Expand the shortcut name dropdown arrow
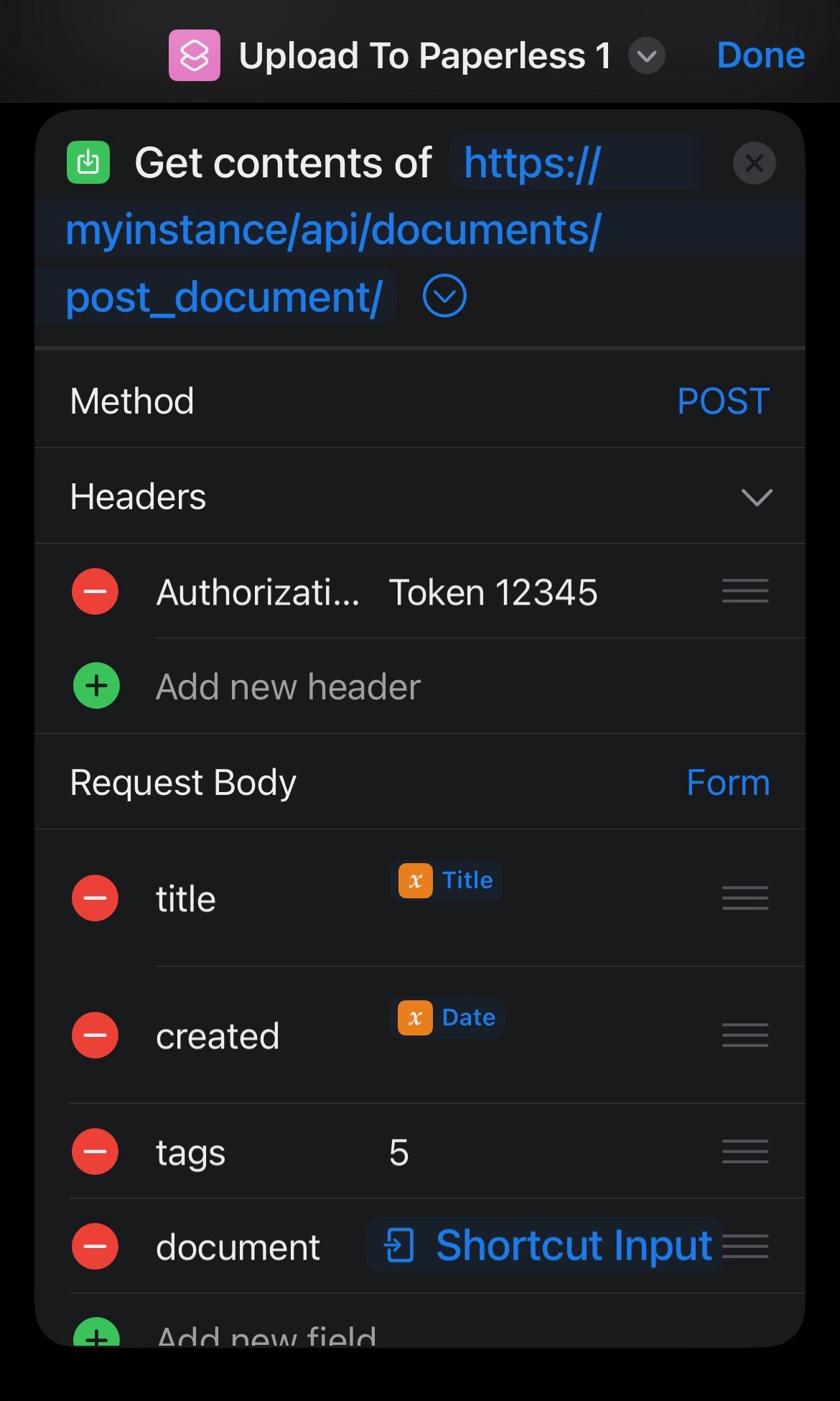Image resolution: width=840 pixels, height=1401 pixels. pos(645,56)
